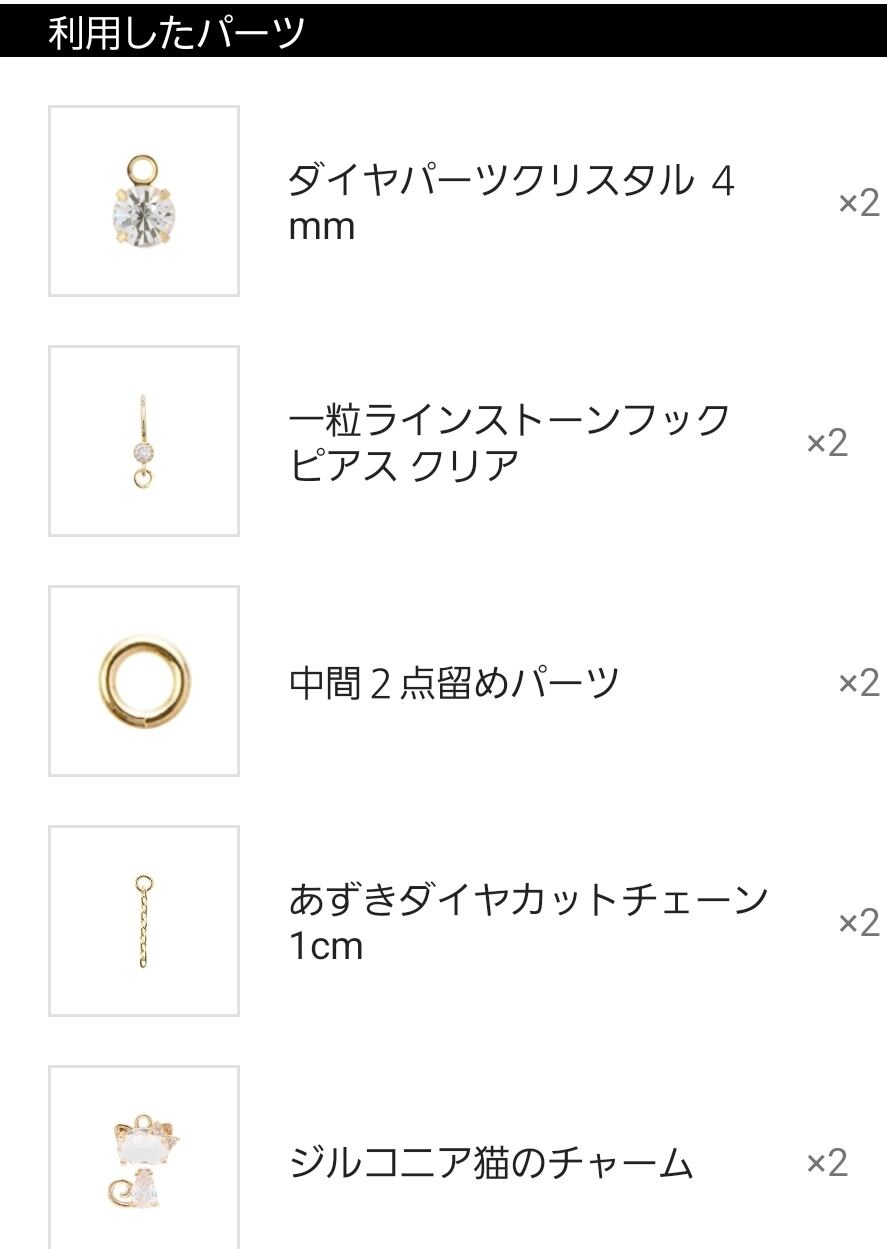The width and height of the screenshot is (887, 1249).
Task: Open ダイヤパーツクリスタル 4mm part
Action: 510,203
